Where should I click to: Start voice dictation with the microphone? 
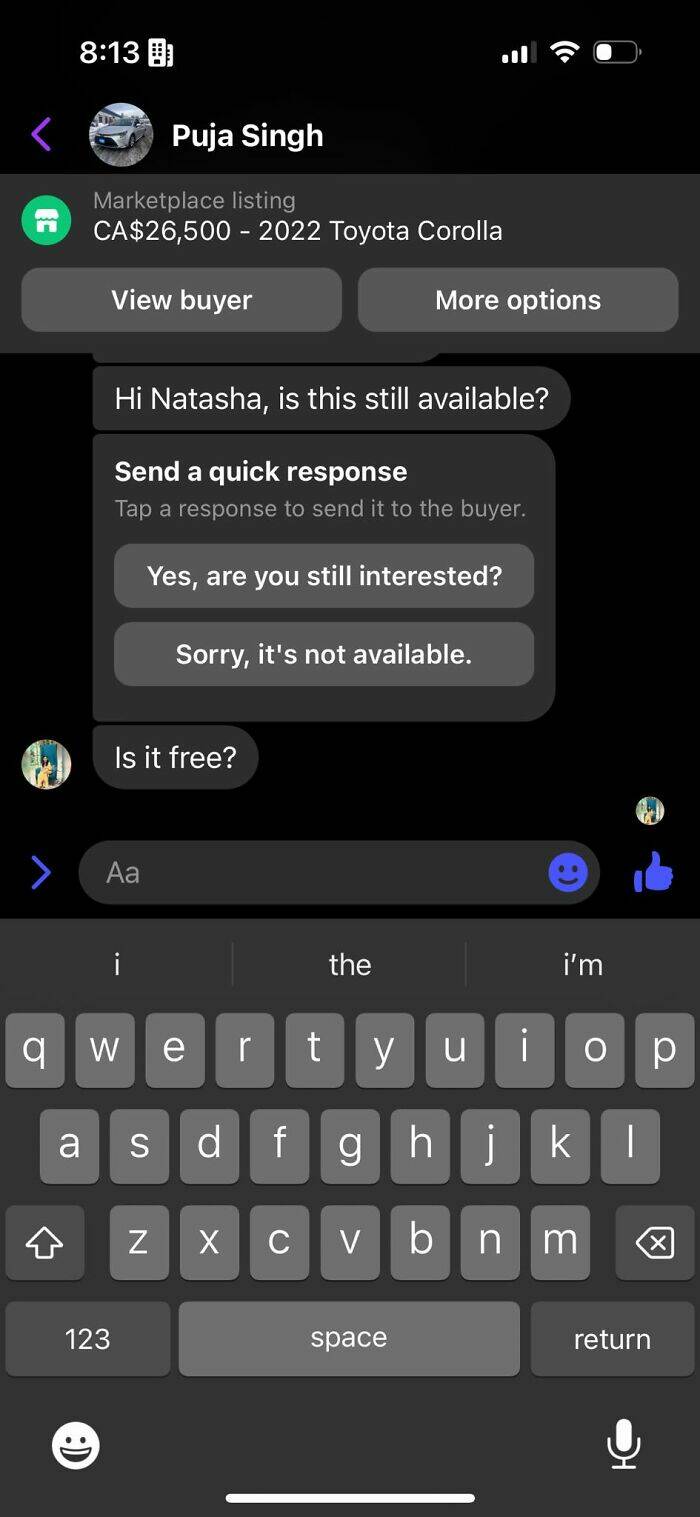624,1445
